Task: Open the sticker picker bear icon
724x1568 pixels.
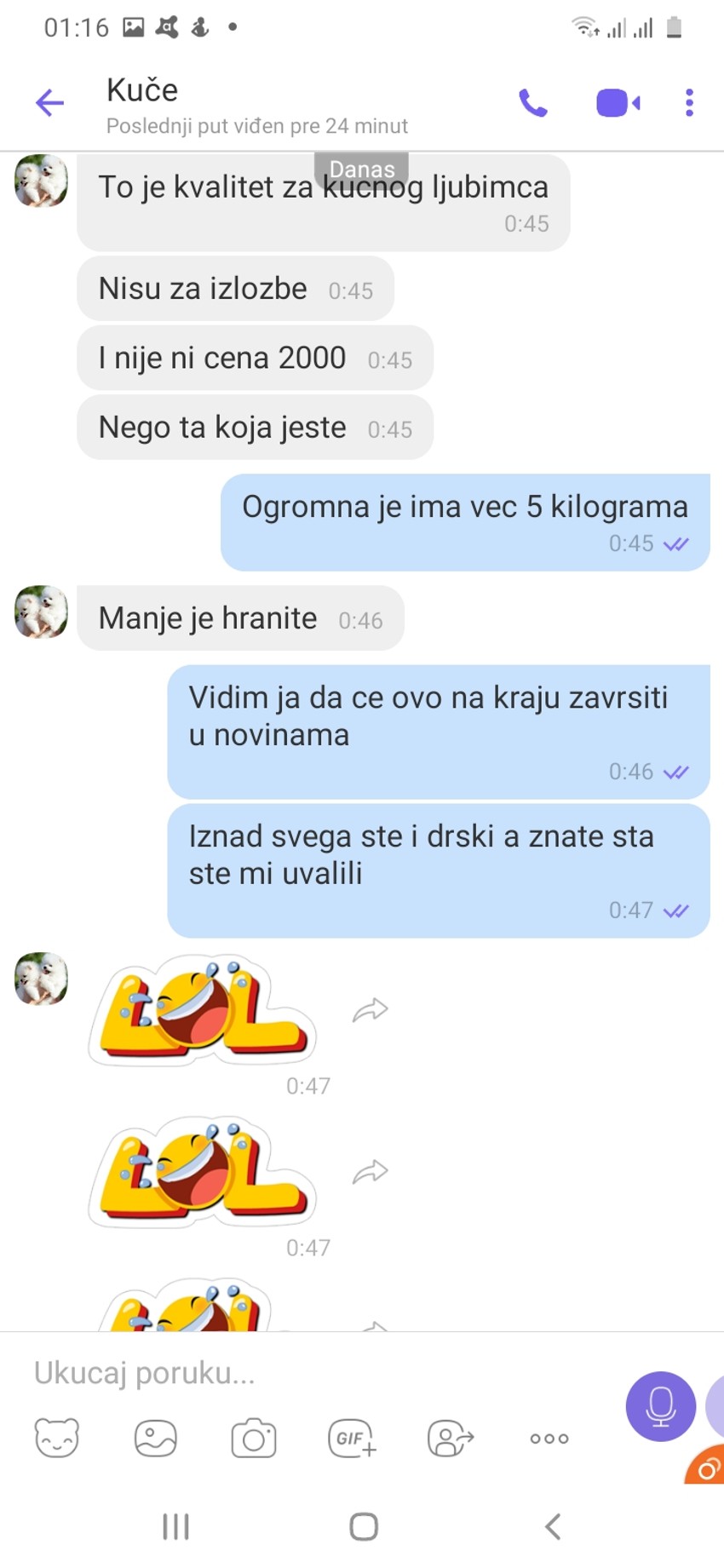Action: point(56,1438)
